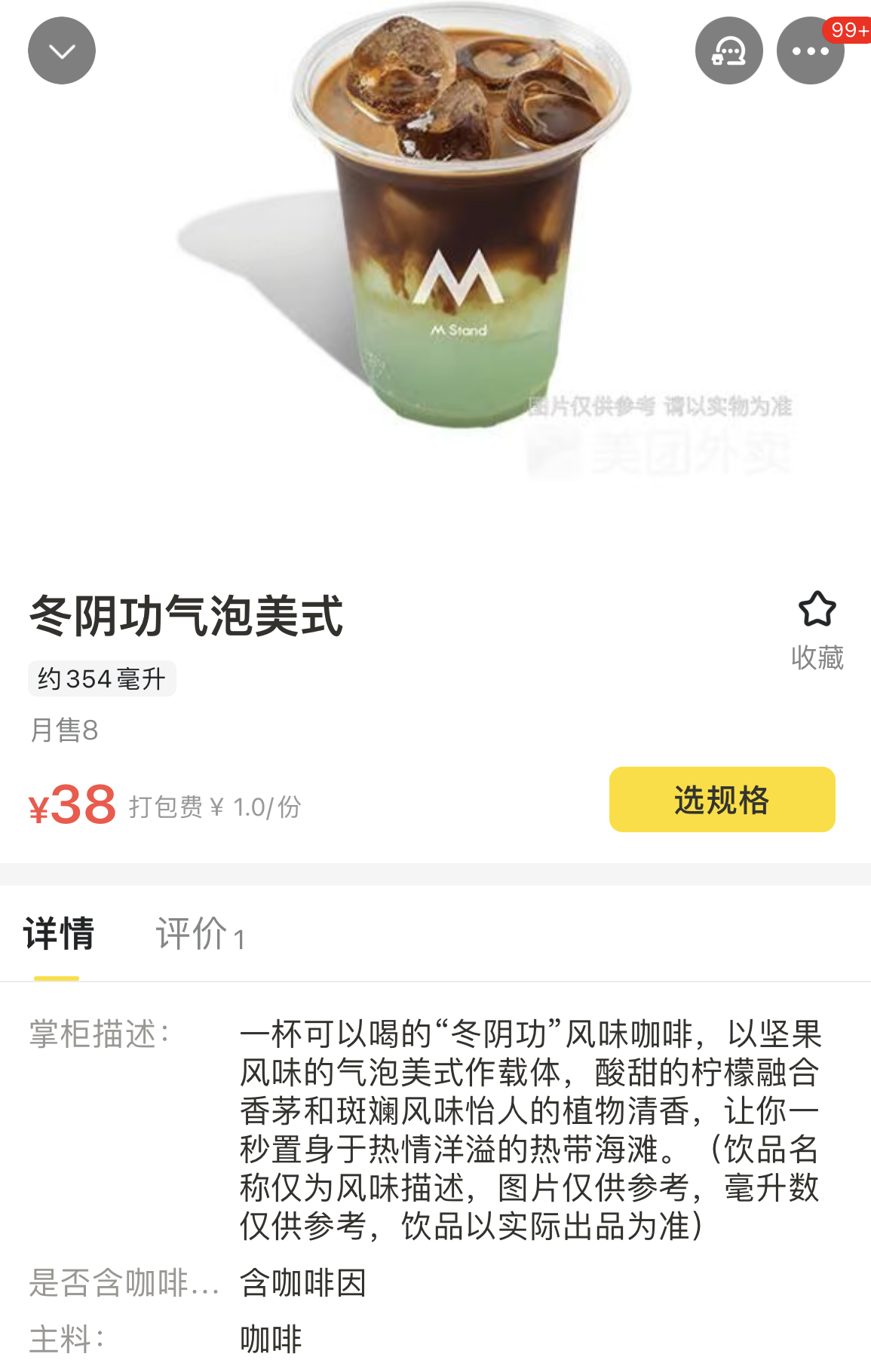Screen dimensions: 871x1372
Task: Switch to the 评价 reviews tab
Action: coord(199,934)
